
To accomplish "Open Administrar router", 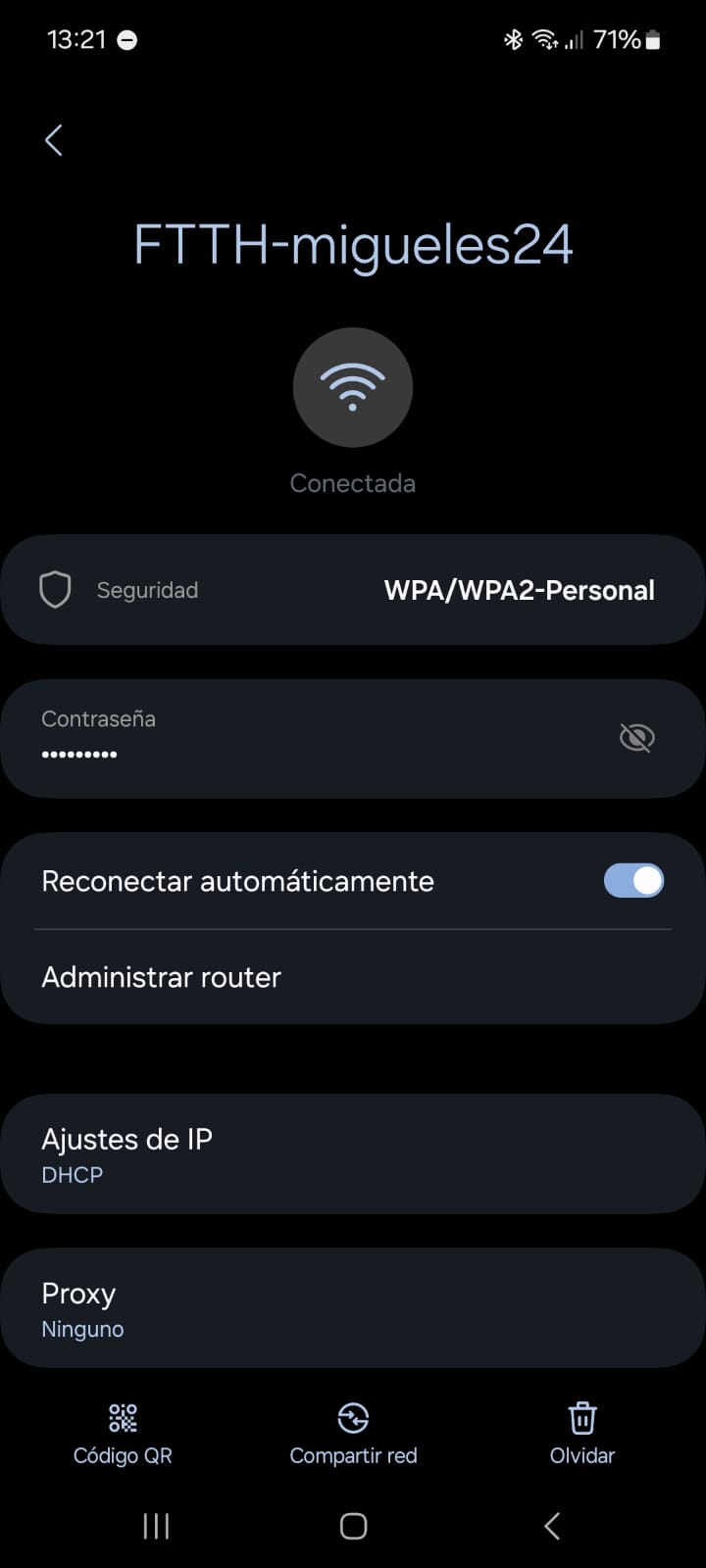I will [x=162, y=977].
